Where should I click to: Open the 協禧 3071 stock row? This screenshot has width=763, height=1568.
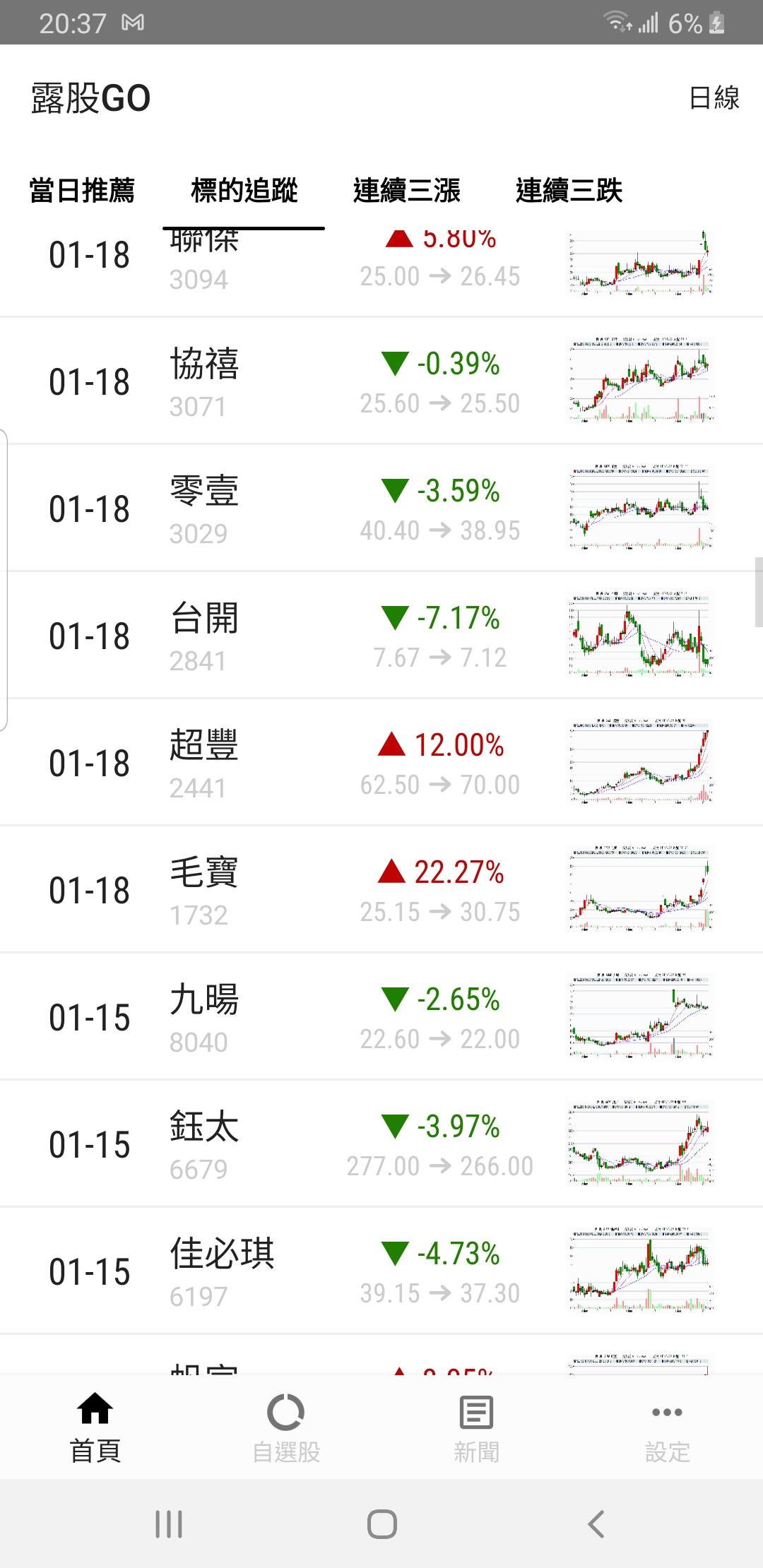coord(381,381)
